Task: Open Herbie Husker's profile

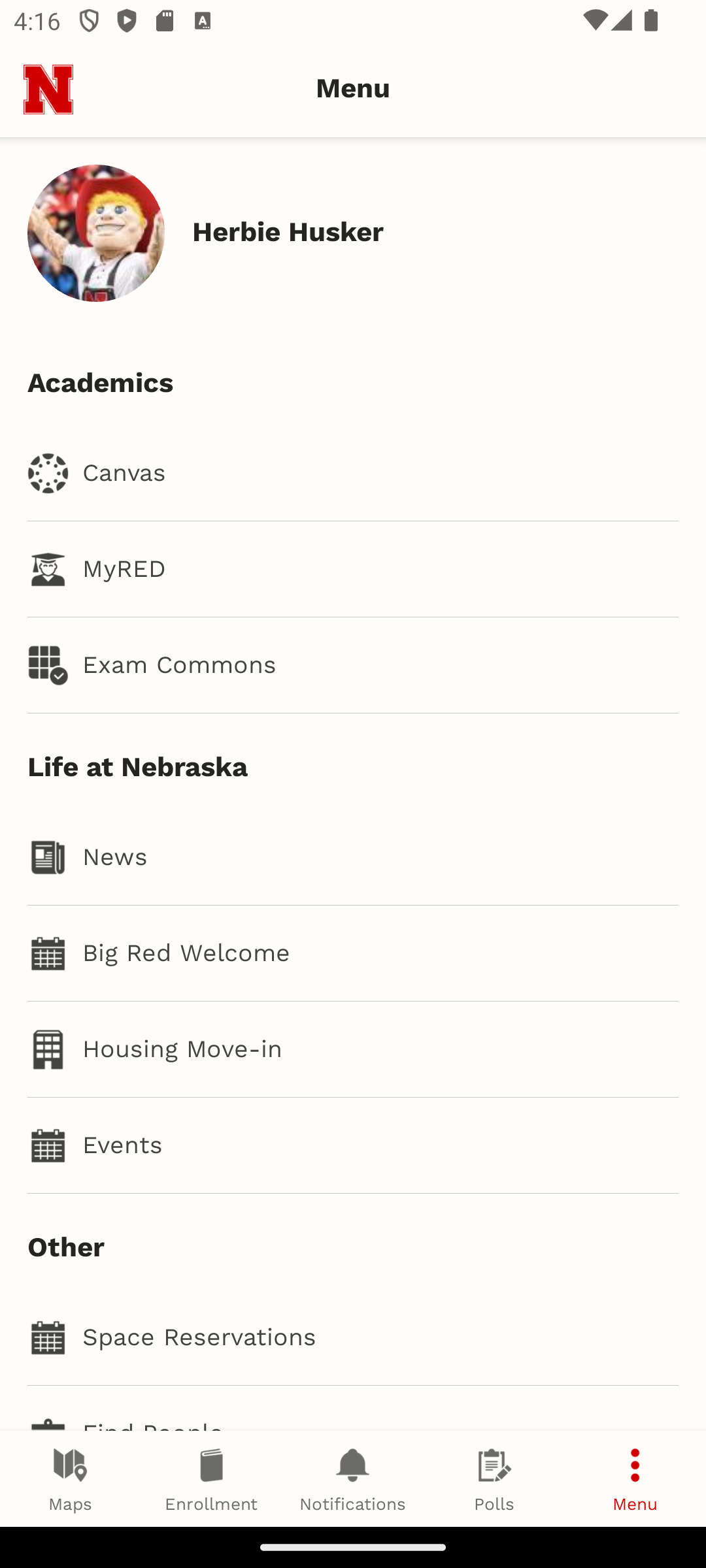Action: point(353,233)
